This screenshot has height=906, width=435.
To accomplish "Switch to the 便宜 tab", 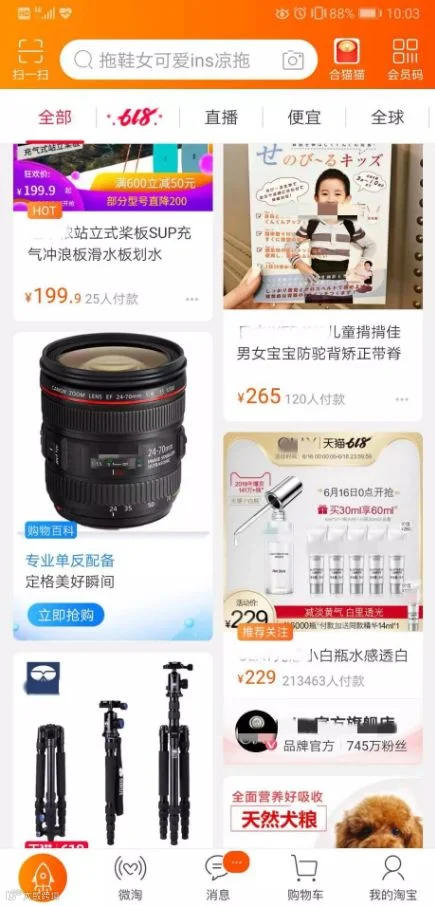I will pyautogui.click(x=304, y=117).
